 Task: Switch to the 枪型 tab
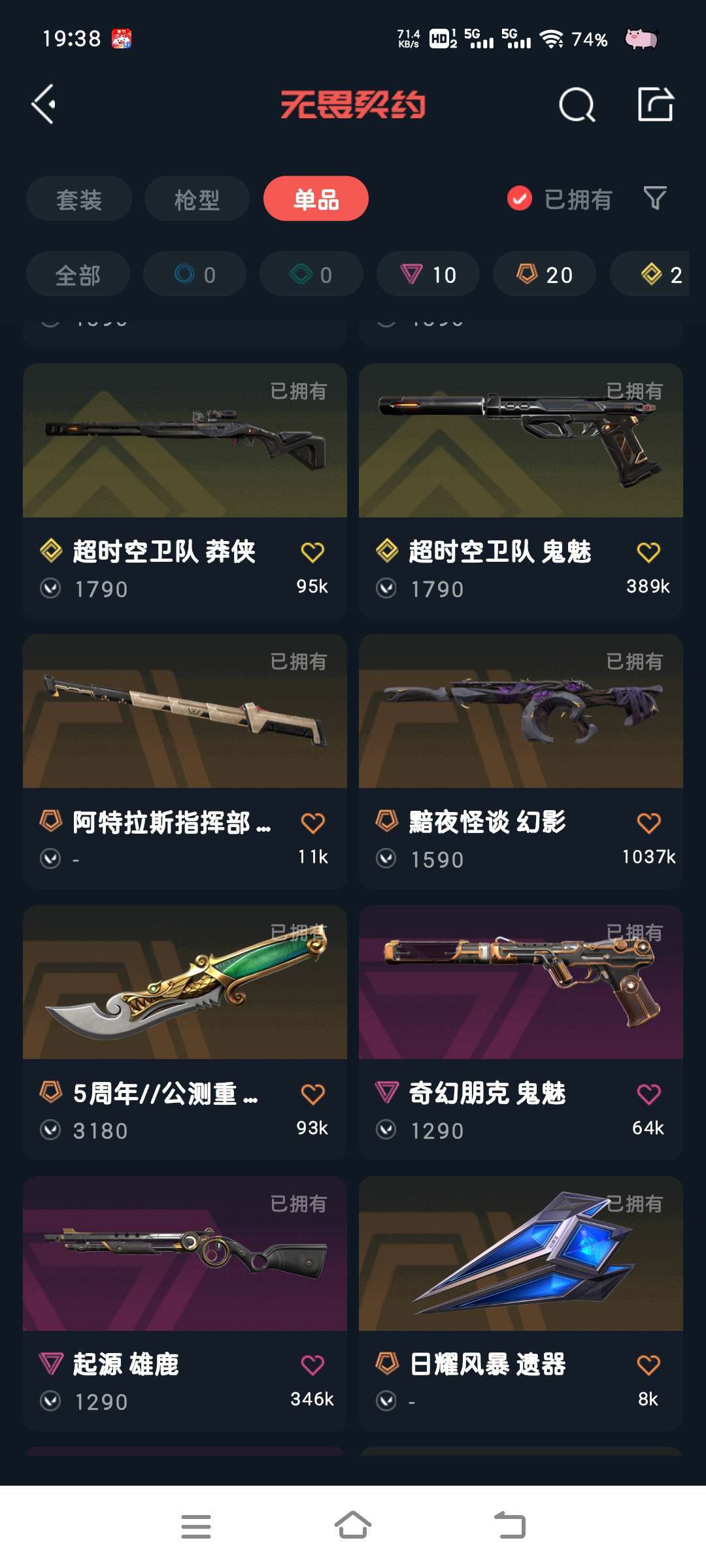coord(196,199)
